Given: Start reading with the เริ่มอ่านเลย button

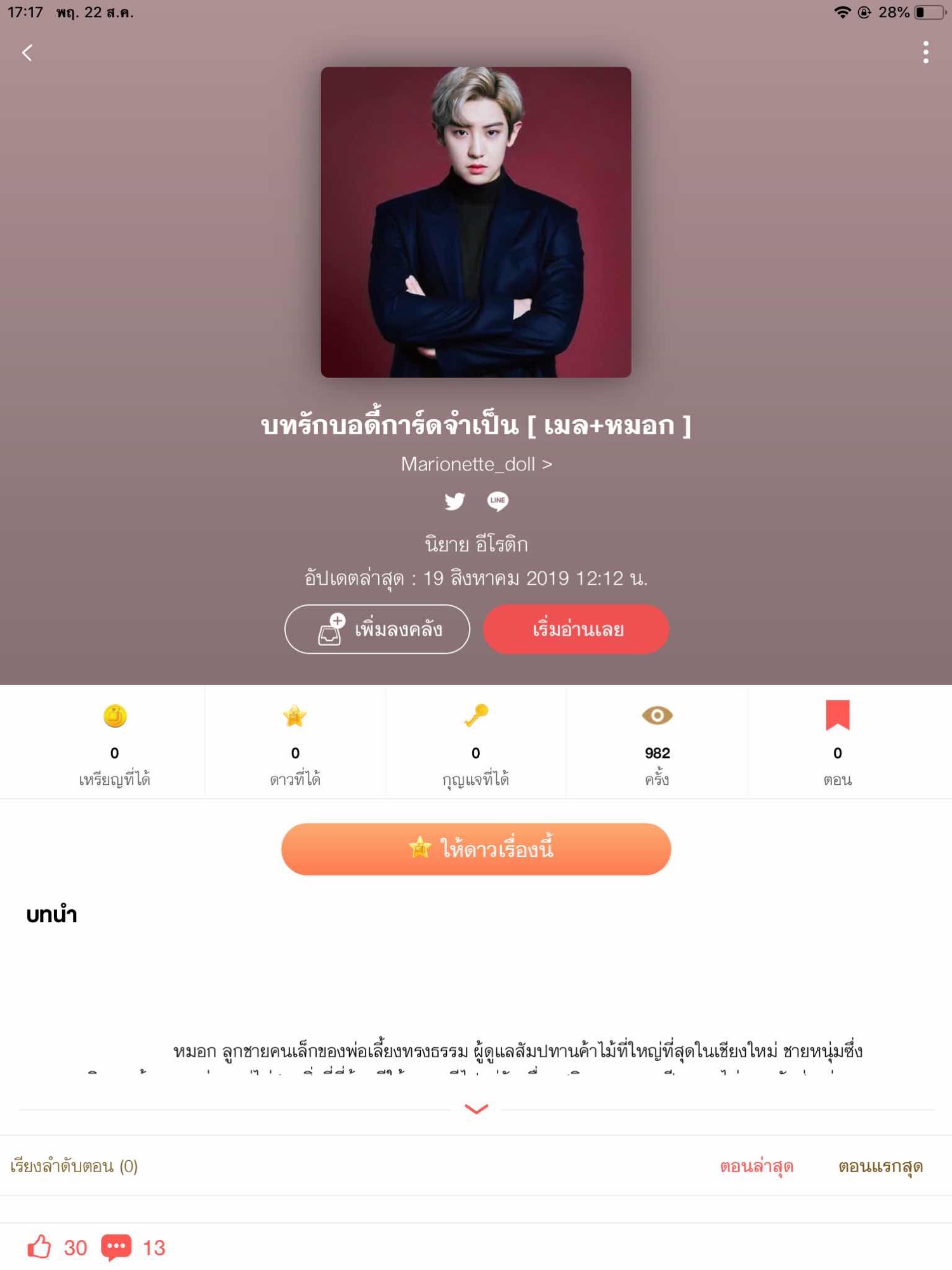Looking at the screenshot, I should tap(576, 629).
